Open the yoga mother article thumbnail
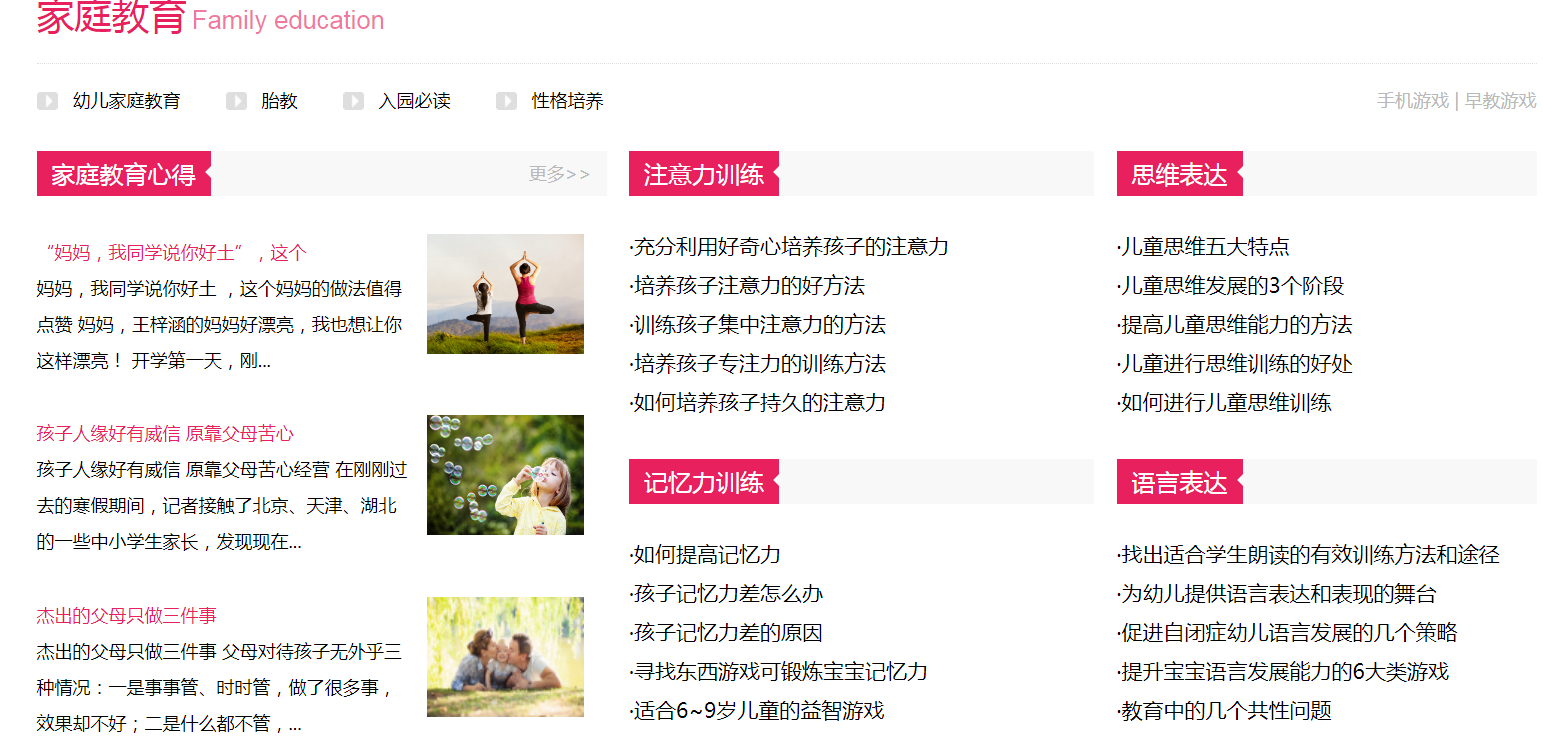Screen dimensions: 1543x752 [505, 294]
